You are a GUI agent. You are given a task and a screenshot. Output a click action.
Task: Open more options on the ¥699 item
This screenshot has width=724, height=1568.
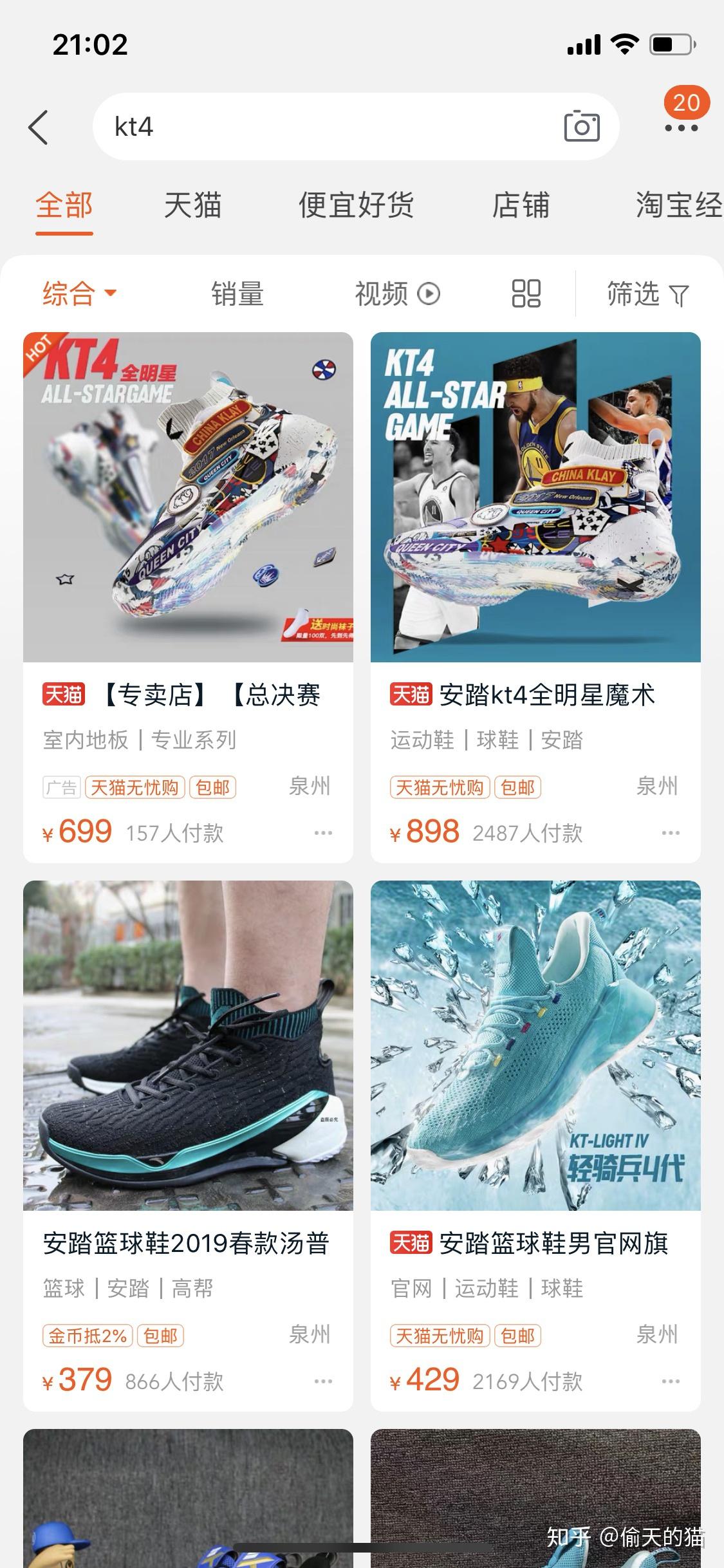pyautogui.click(x=323, y=833)
